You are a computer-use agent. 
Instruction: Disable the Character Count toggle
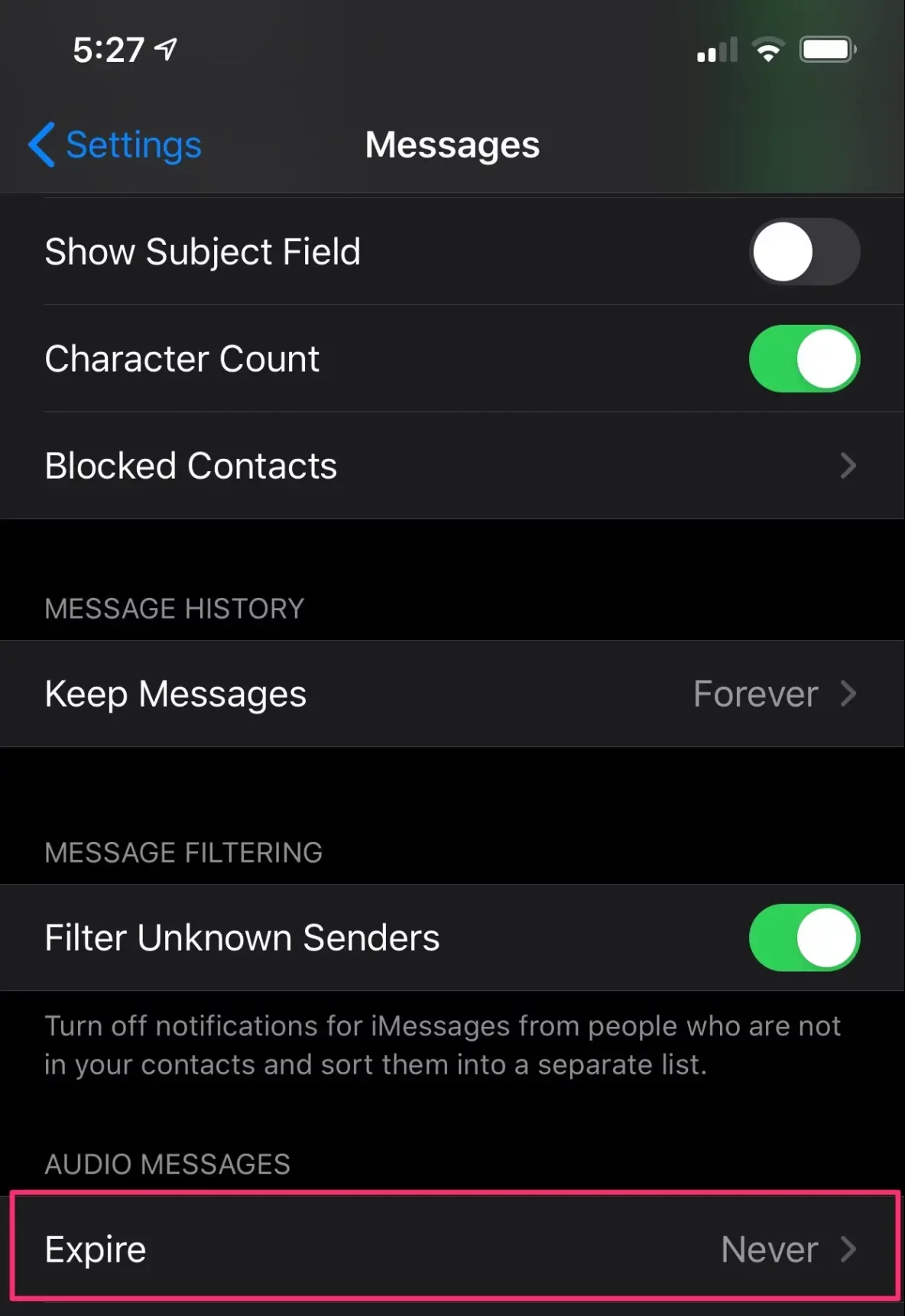tap(804, 359)
